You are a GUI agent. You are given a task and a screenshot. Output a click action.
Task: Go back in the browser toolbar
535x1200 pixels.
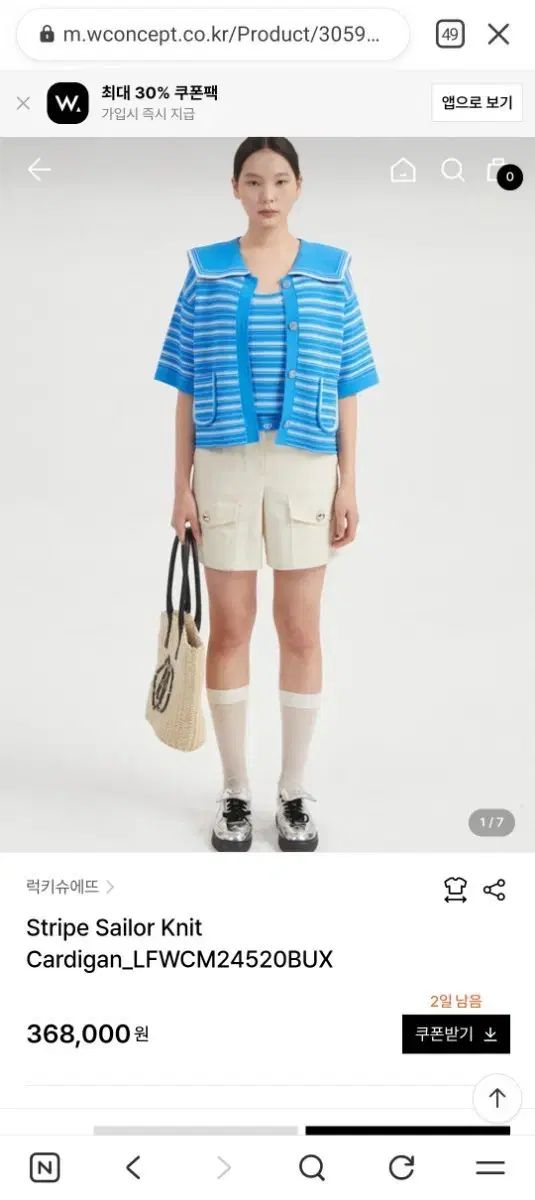(133, 1167)
